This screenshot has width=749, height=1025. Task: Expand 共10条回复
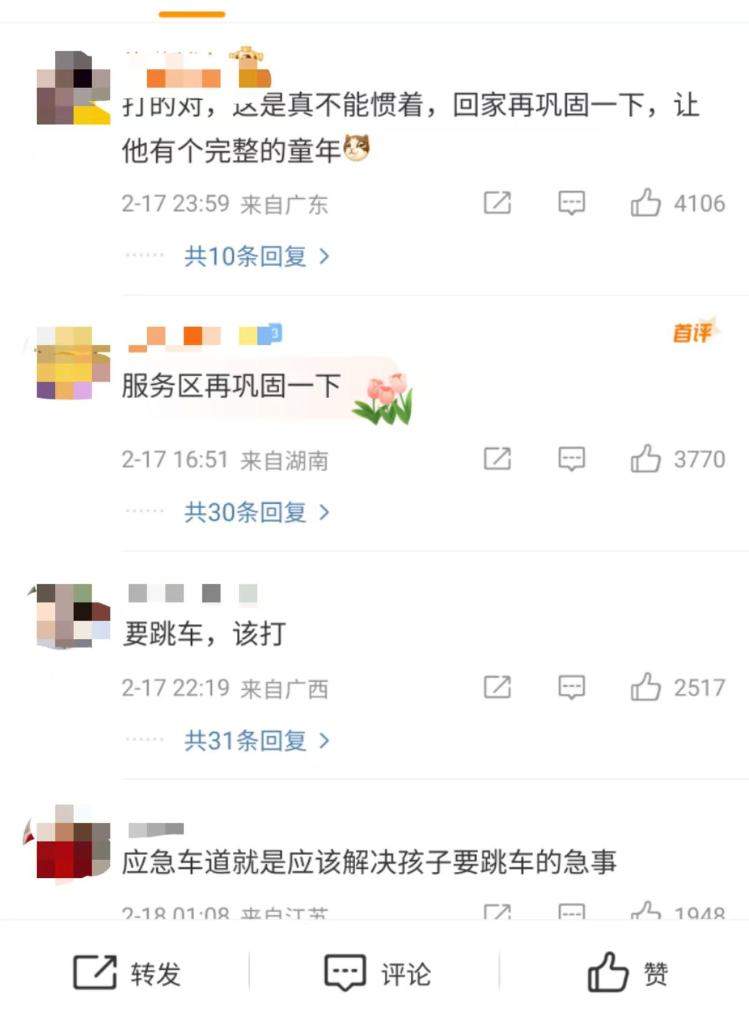256,256
